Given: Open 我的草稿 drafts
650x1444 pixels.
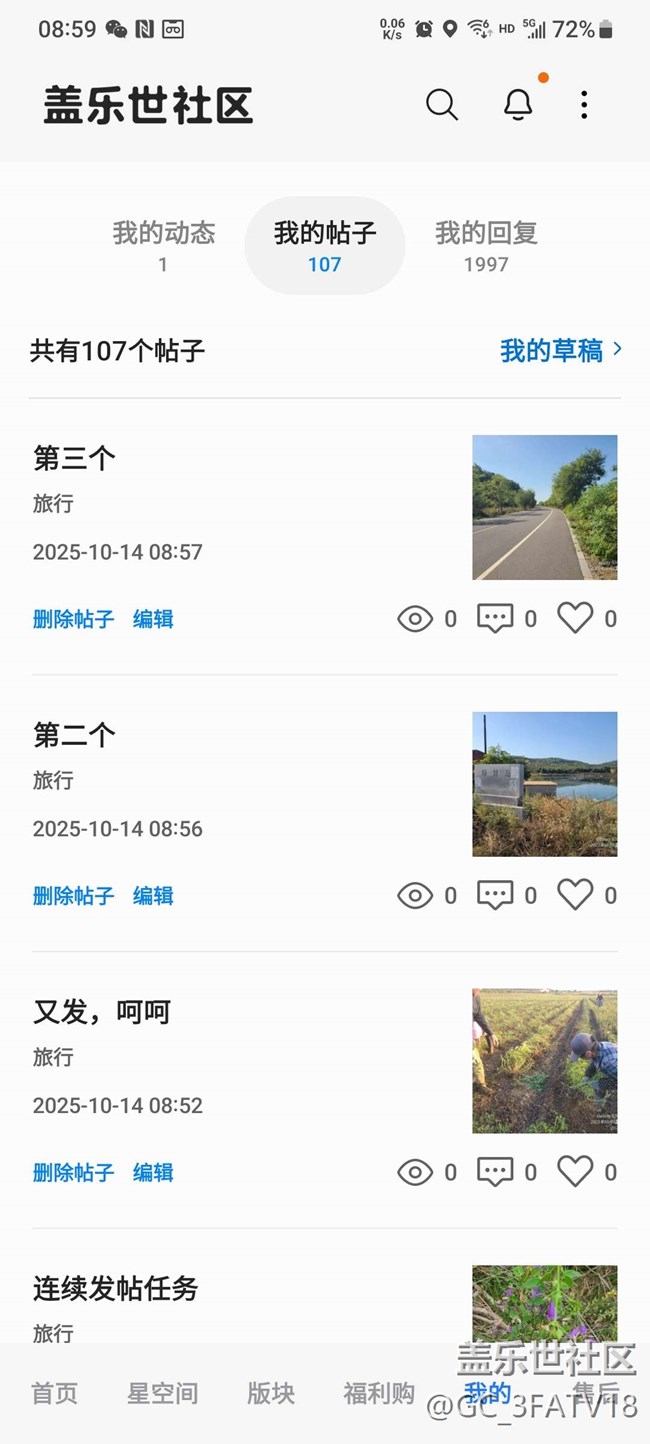Looking at the screenshot, I should 560,350.
